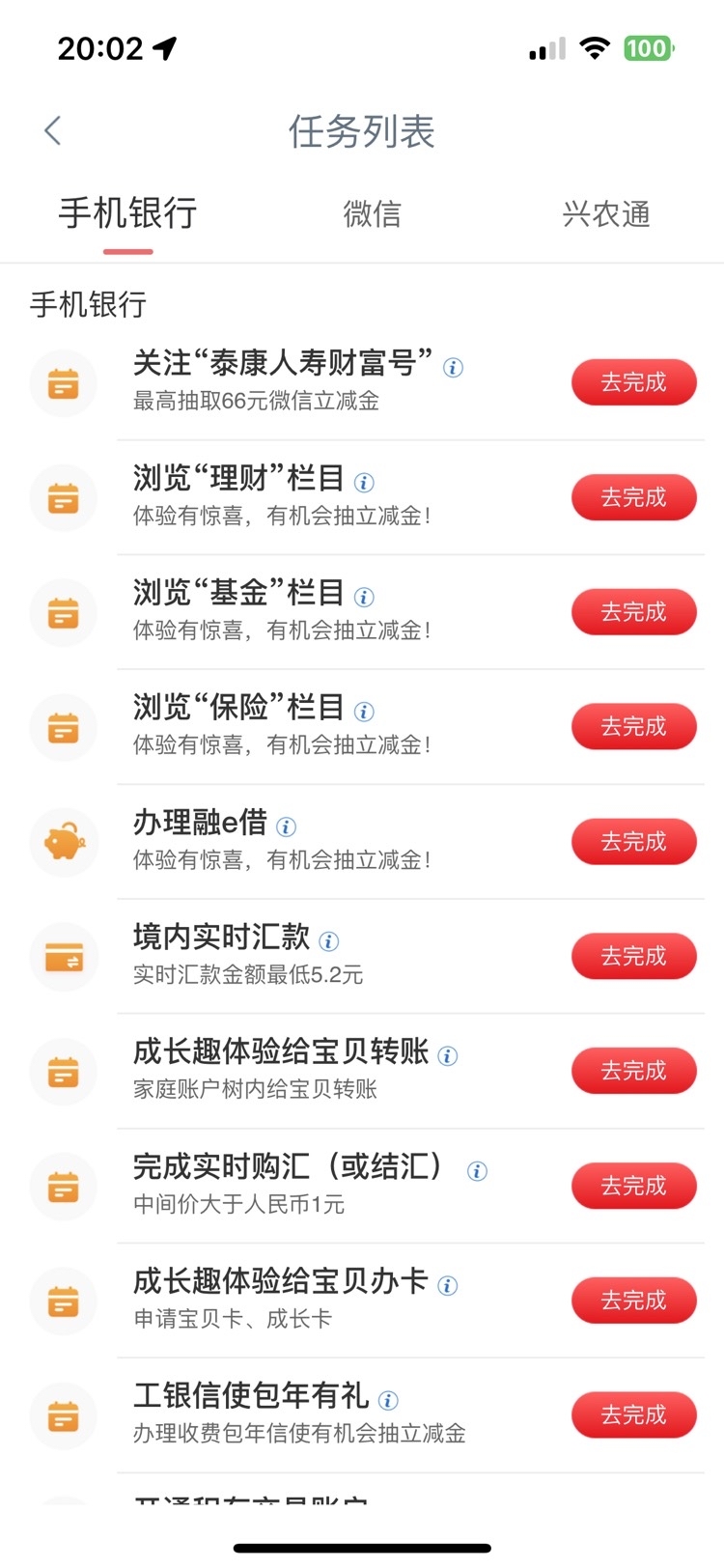
Task: Tap 去完成 for 成长趣体验给宝贝转账
Action: point(634,1072)
